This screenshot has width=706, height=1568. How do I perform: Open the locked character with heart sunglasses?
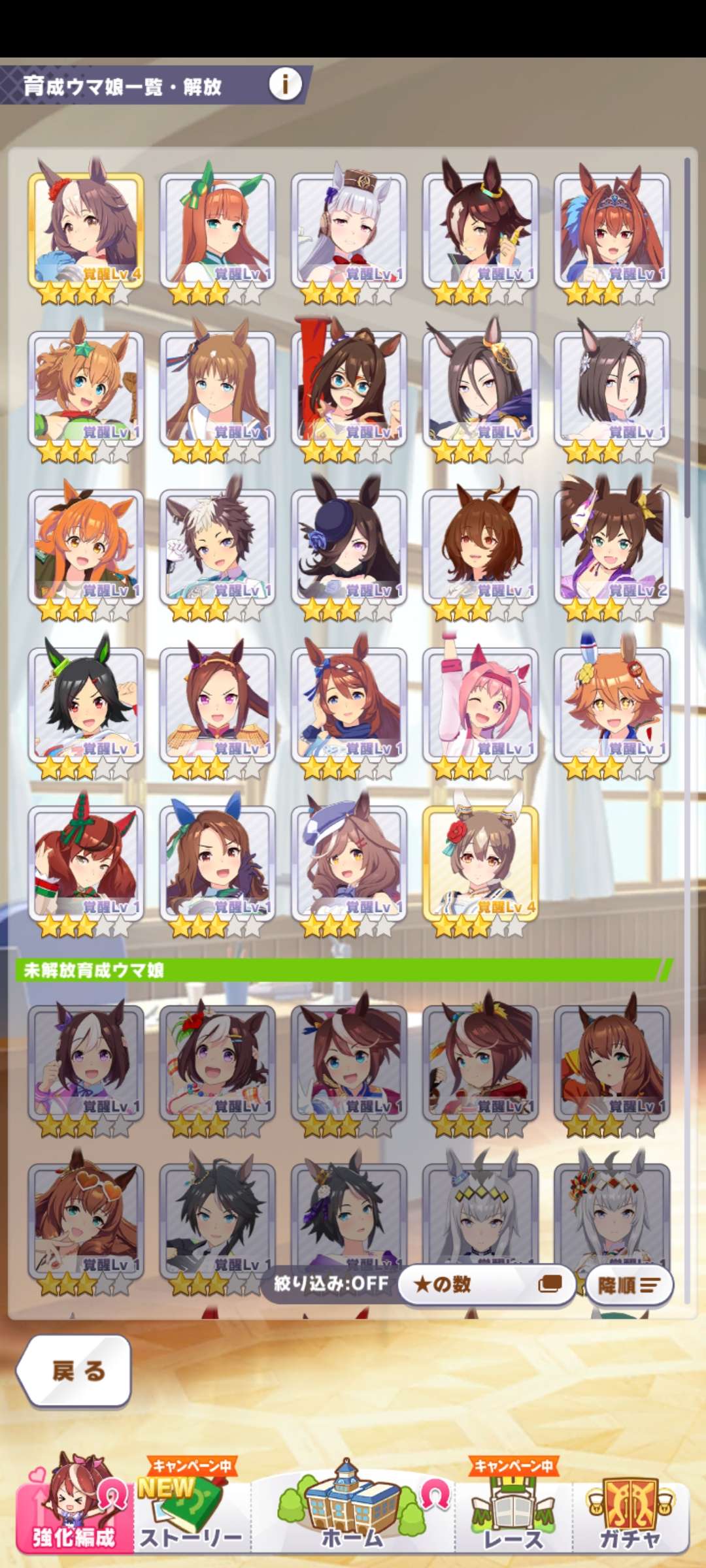coord(86,1220)
